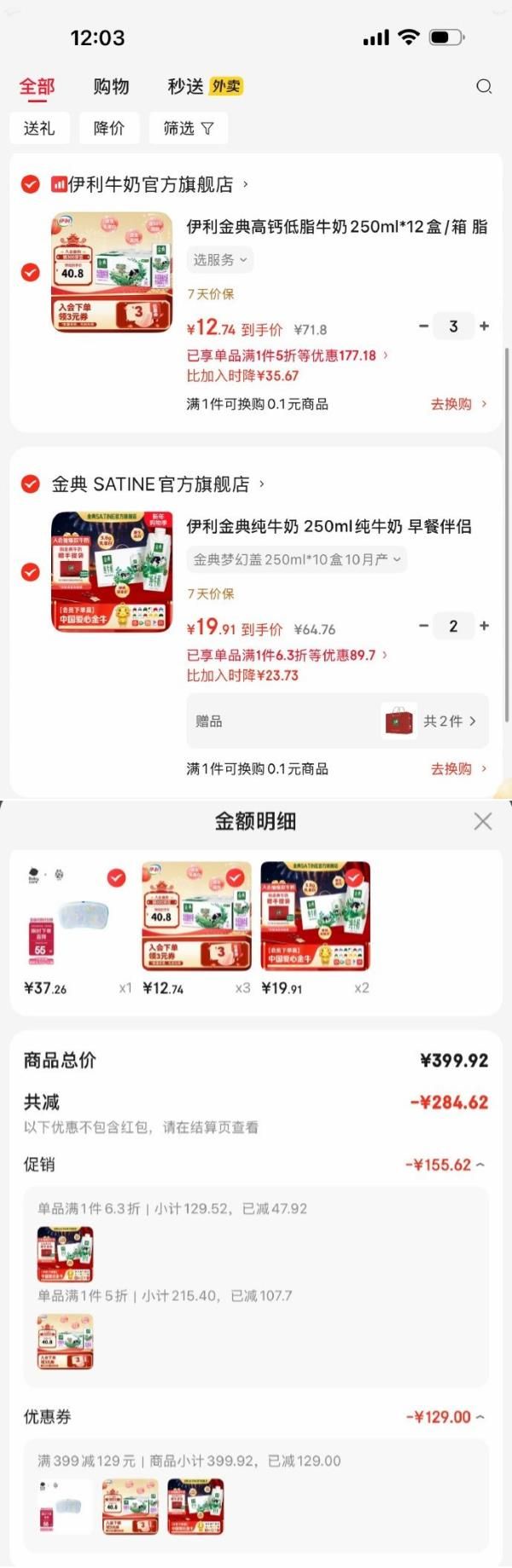This screenshot has height=1568, width=512.
Task: Switch to the 秒送 外卖 tab
Action: point(205,86)
